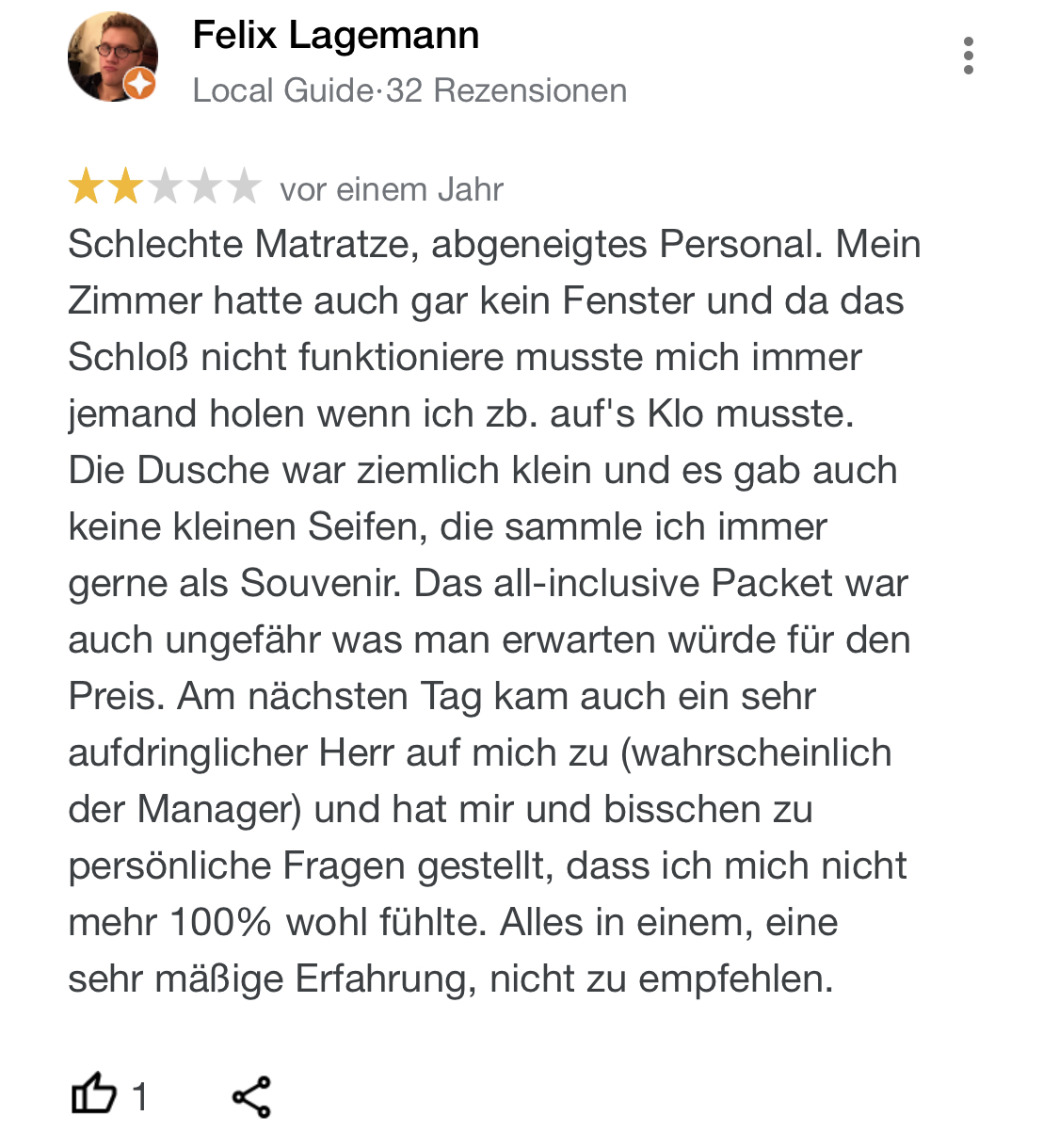Like Felix Lagemann's review
Screen dimensions: 1059x1148
pos(94,1095)
